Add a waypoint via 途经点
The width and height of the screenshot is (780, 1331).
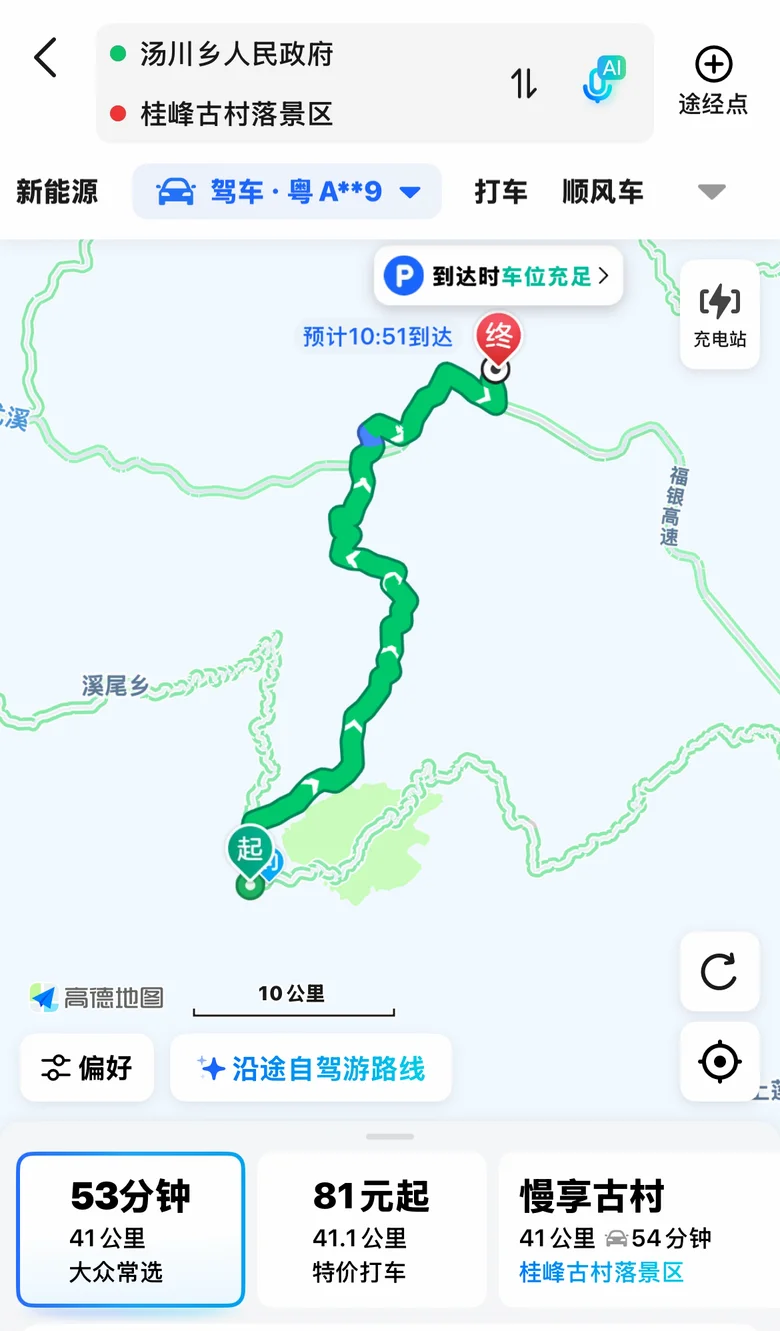tap(713, 82)
